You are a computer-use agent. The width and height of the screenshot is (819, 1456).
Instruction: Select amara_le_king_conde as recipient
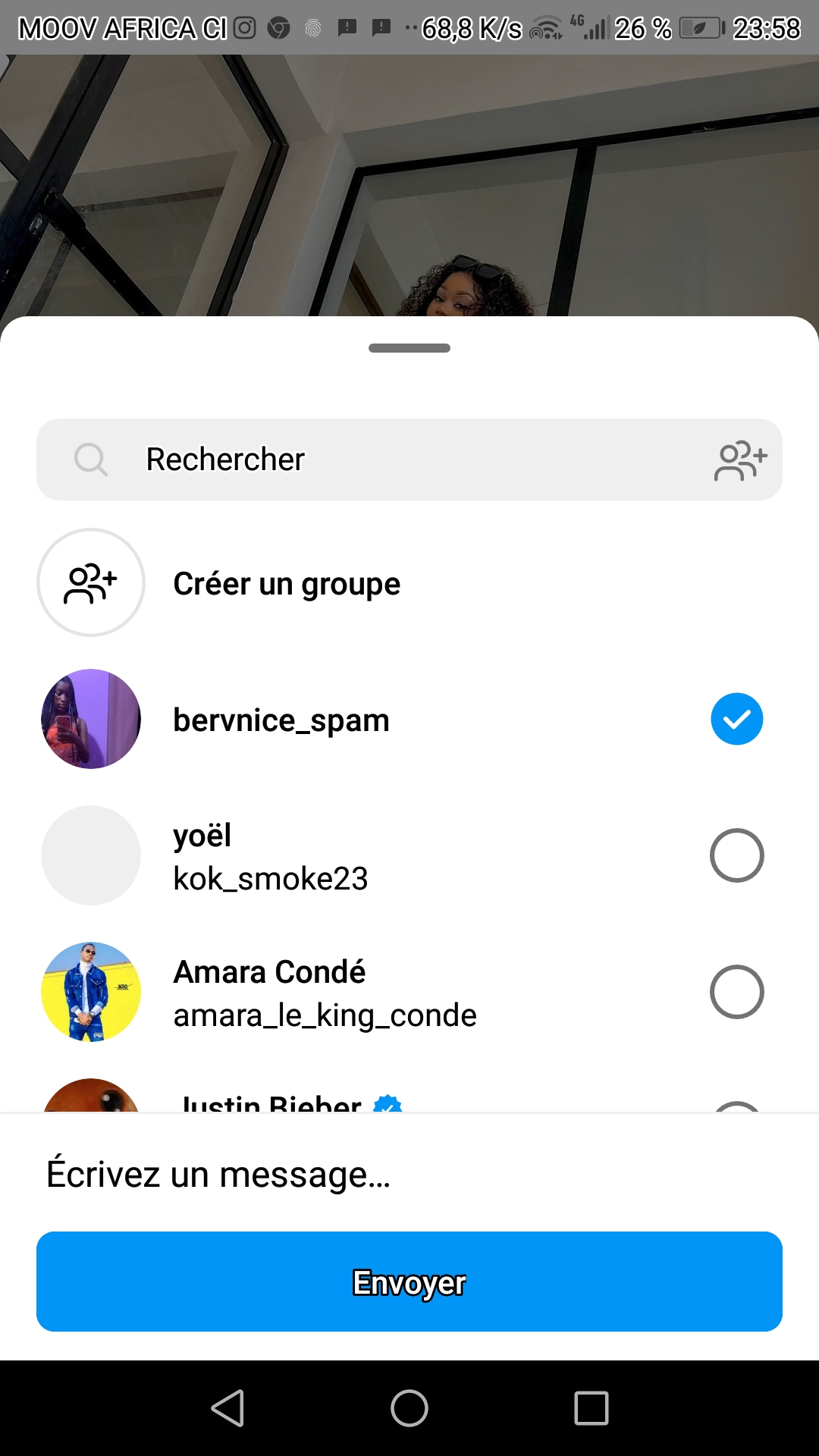(736, 992)
